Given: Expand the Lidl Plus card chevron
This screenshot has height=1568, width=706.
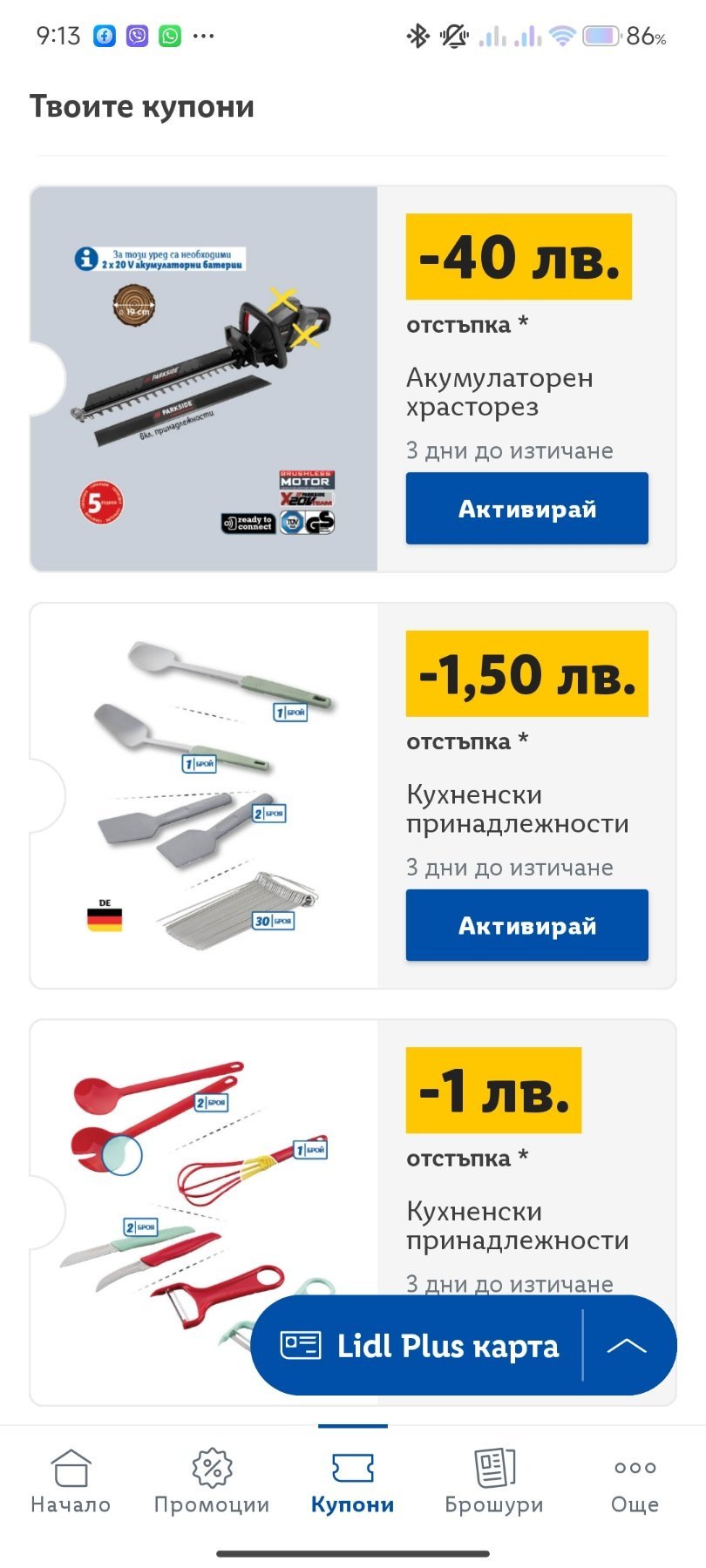Looking at the screenshot, I should 627,1346.
